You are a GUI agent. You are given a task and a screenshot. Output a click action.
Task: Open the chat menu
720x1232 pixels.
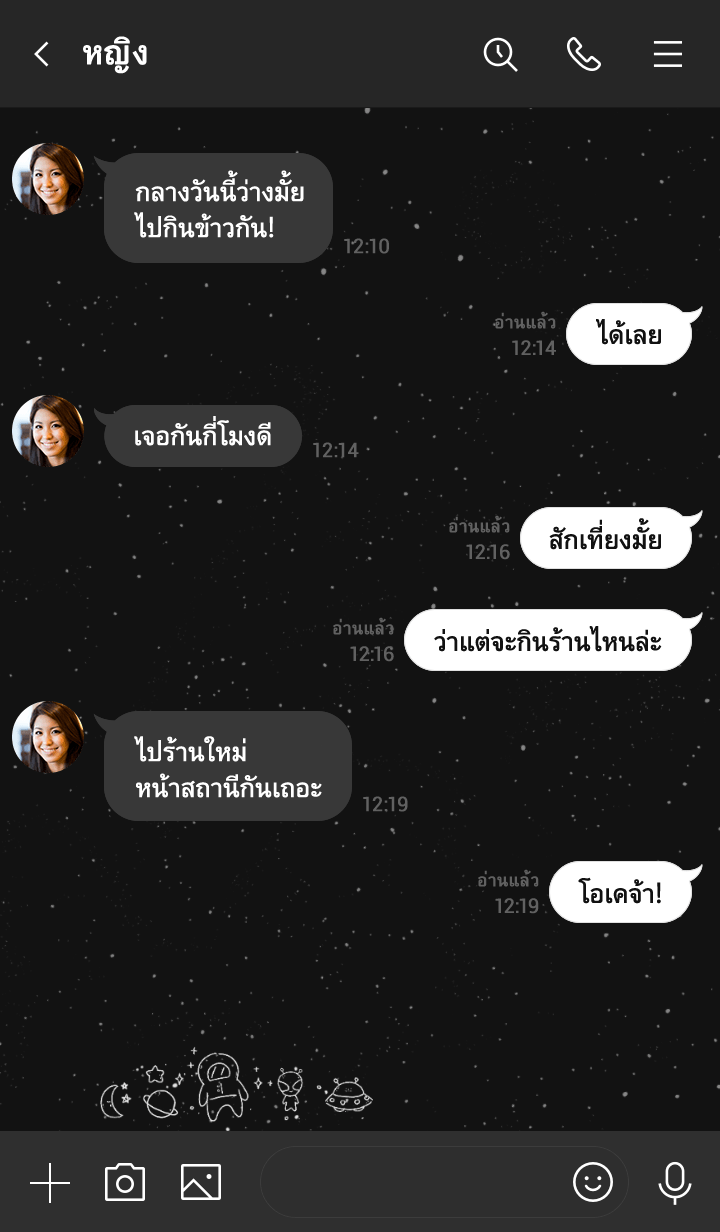[668, 54]
